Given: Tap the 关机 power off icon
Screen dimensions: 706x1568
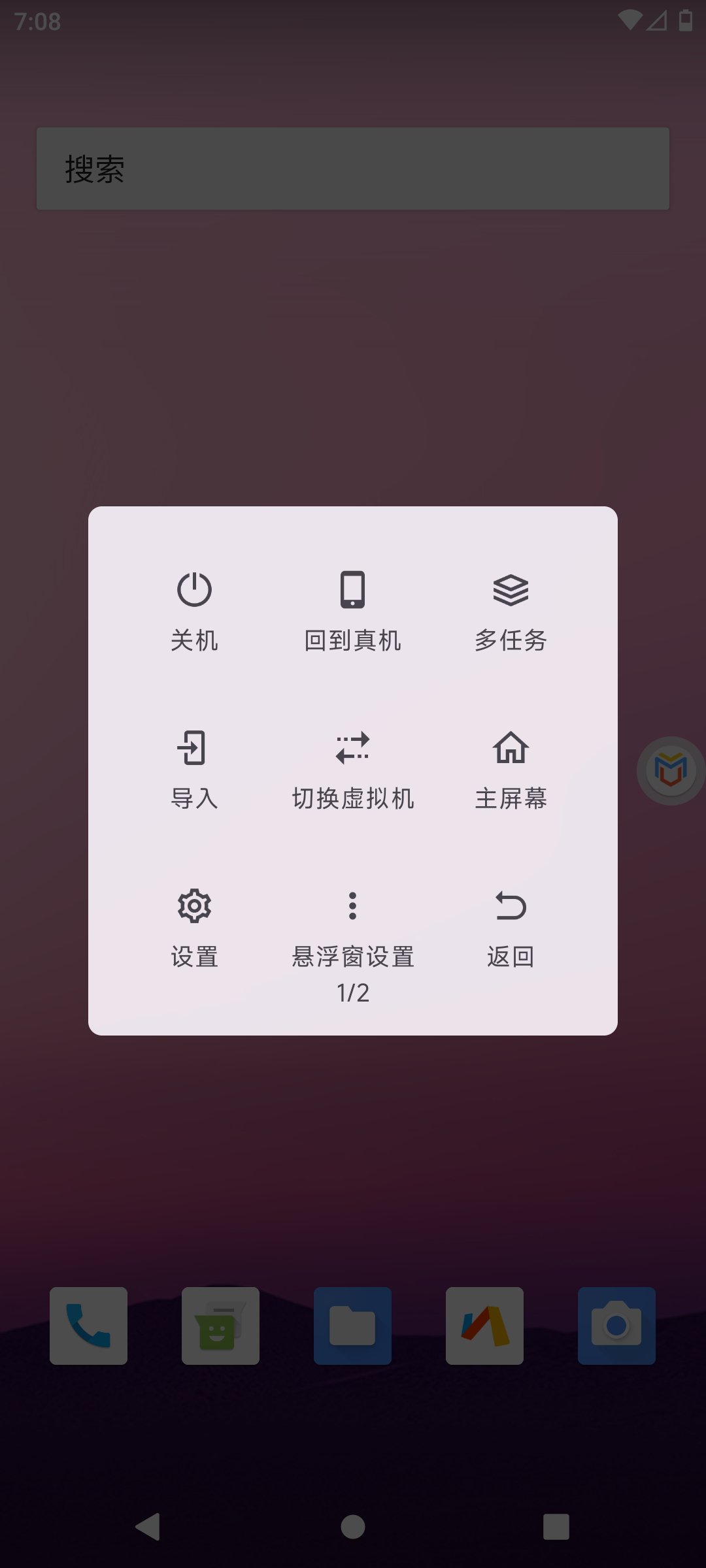Looking at the screenshot, I should (194, 609).
